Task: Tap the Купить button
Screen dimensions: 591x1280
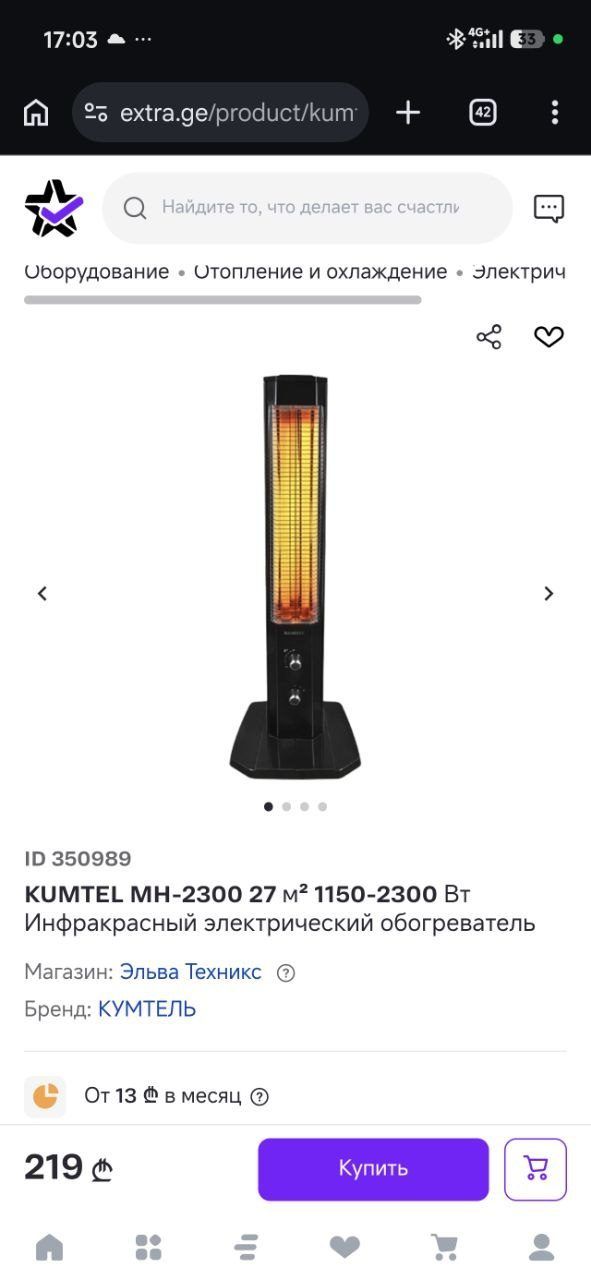Action: click(373, 1169)
